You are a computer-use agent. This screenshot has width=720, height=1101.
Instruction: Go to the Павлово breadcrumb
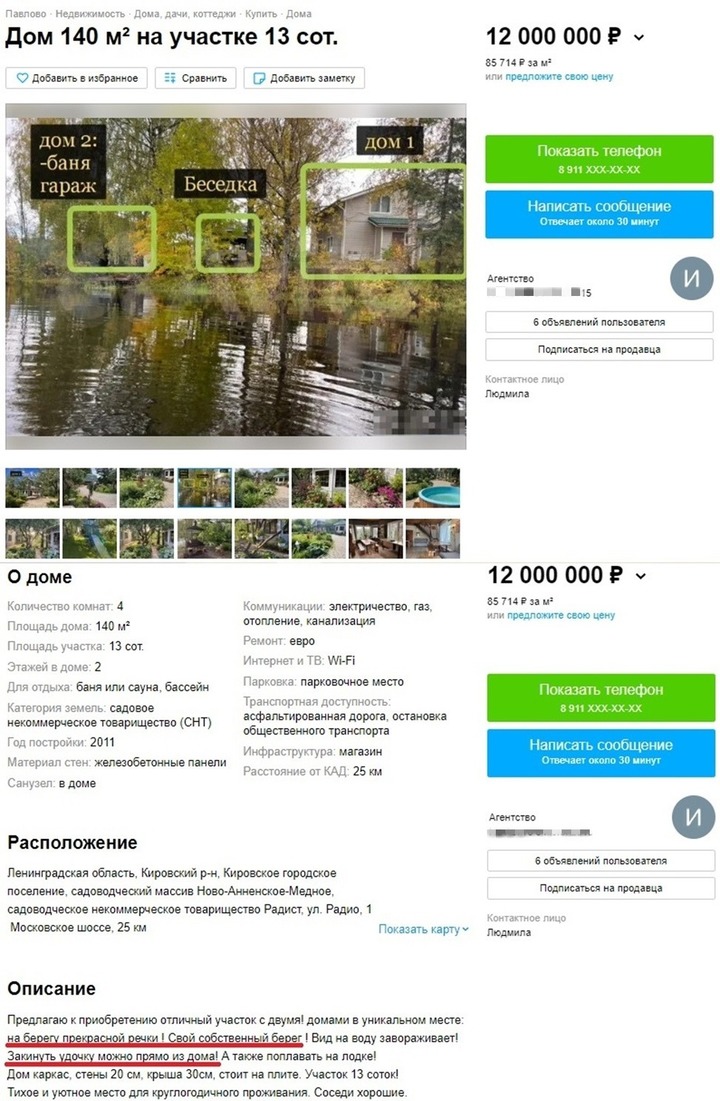point(25,14)
